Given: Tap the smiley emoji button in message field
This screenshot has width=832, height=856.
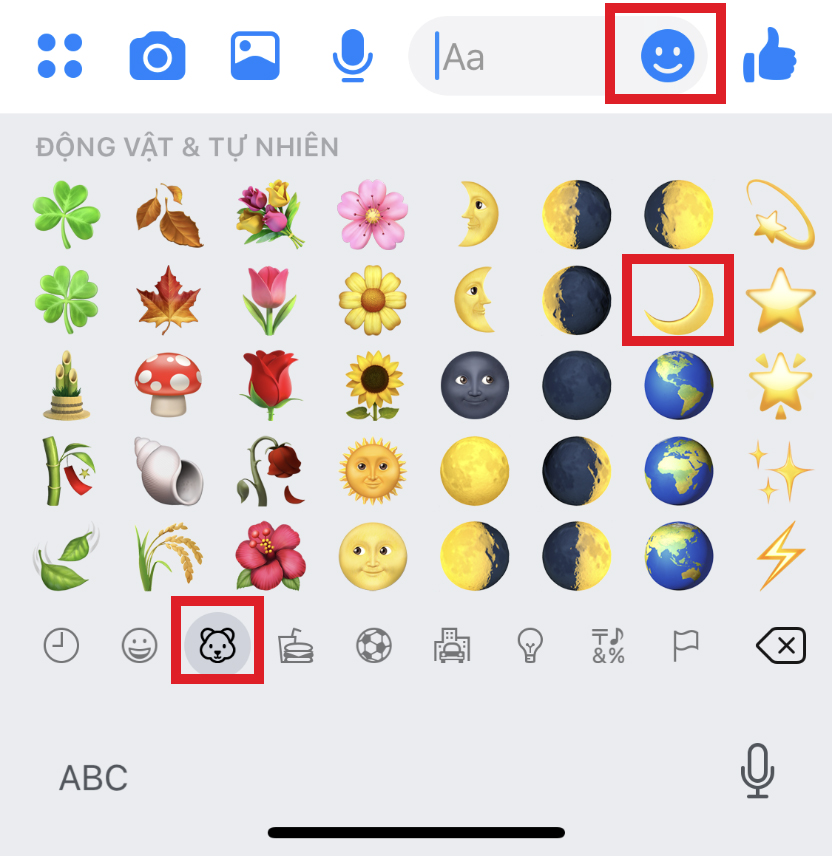Looking at the screenshot, I should (x=667, y=56).
